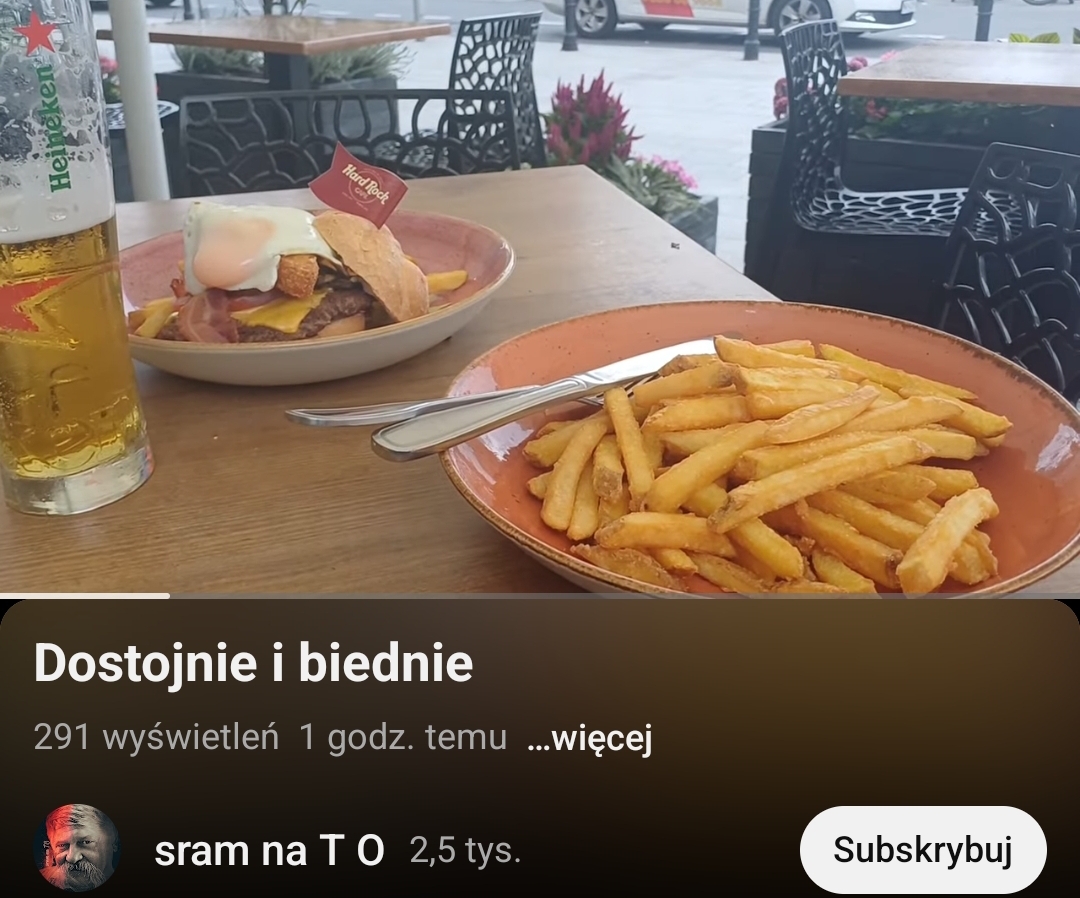Open the sram na T O channel name

click(x=269, y=851)
